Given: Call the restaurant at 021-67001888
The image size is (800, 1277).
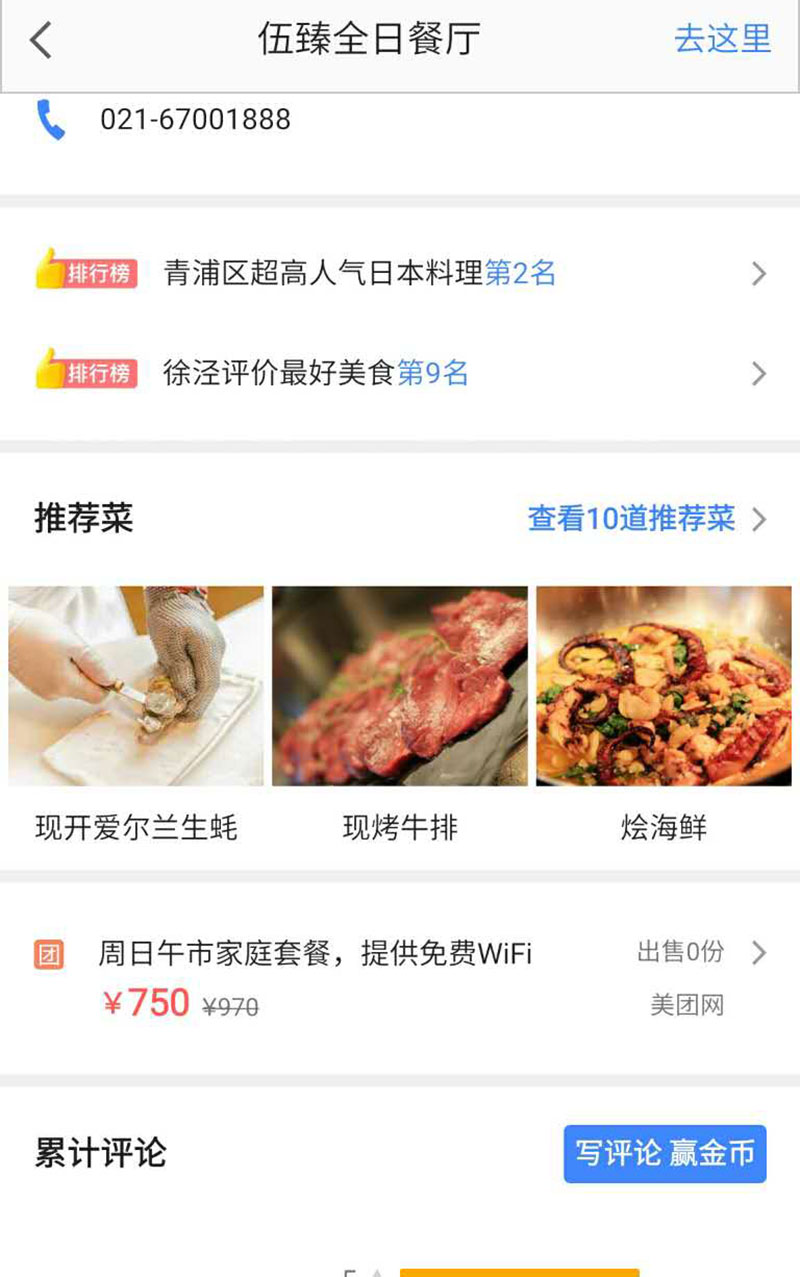Looking at the screenshot, I should point(195,120).
